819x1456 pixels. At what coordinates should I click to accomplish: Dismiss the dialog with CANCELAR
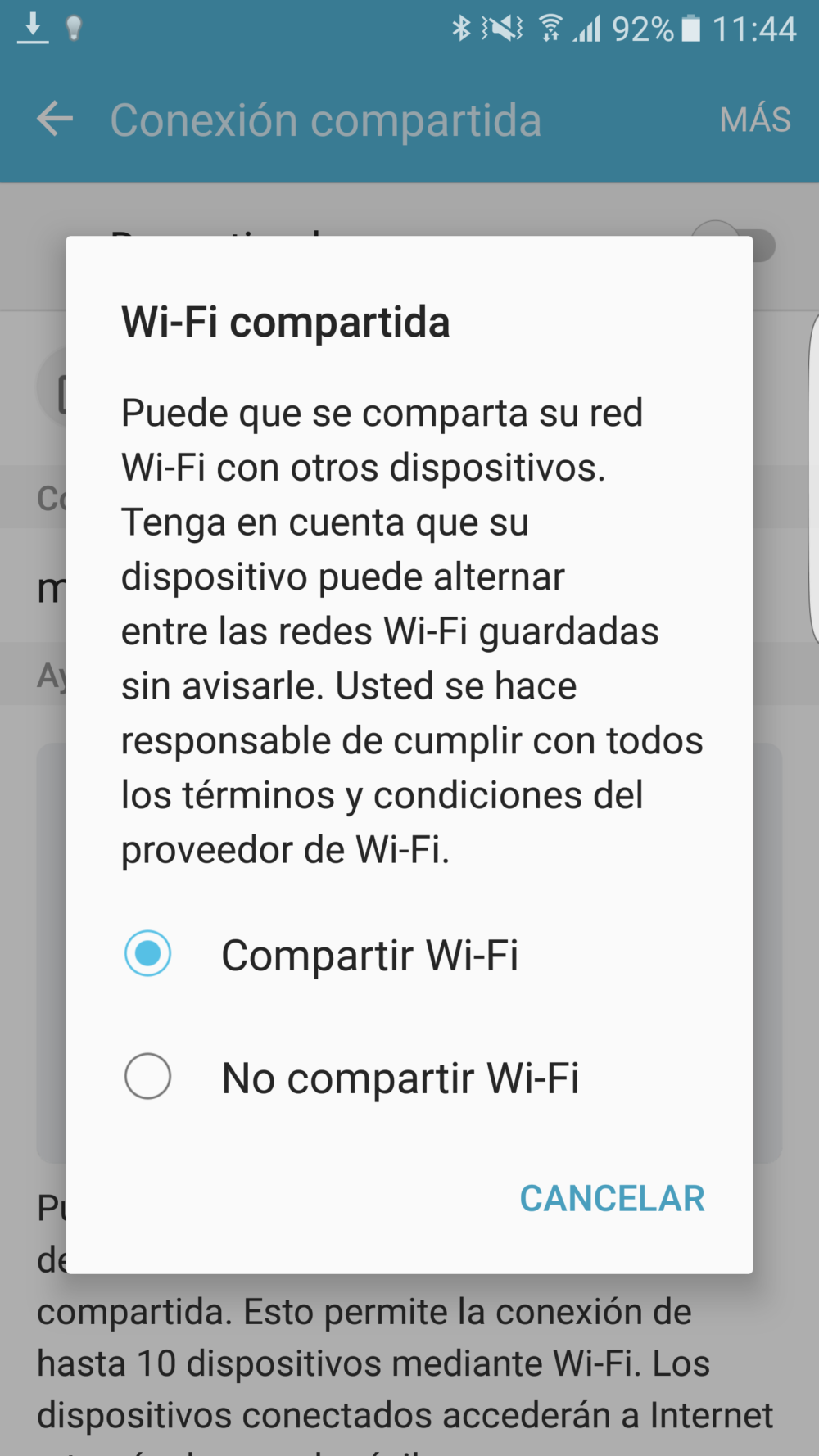612,1199
